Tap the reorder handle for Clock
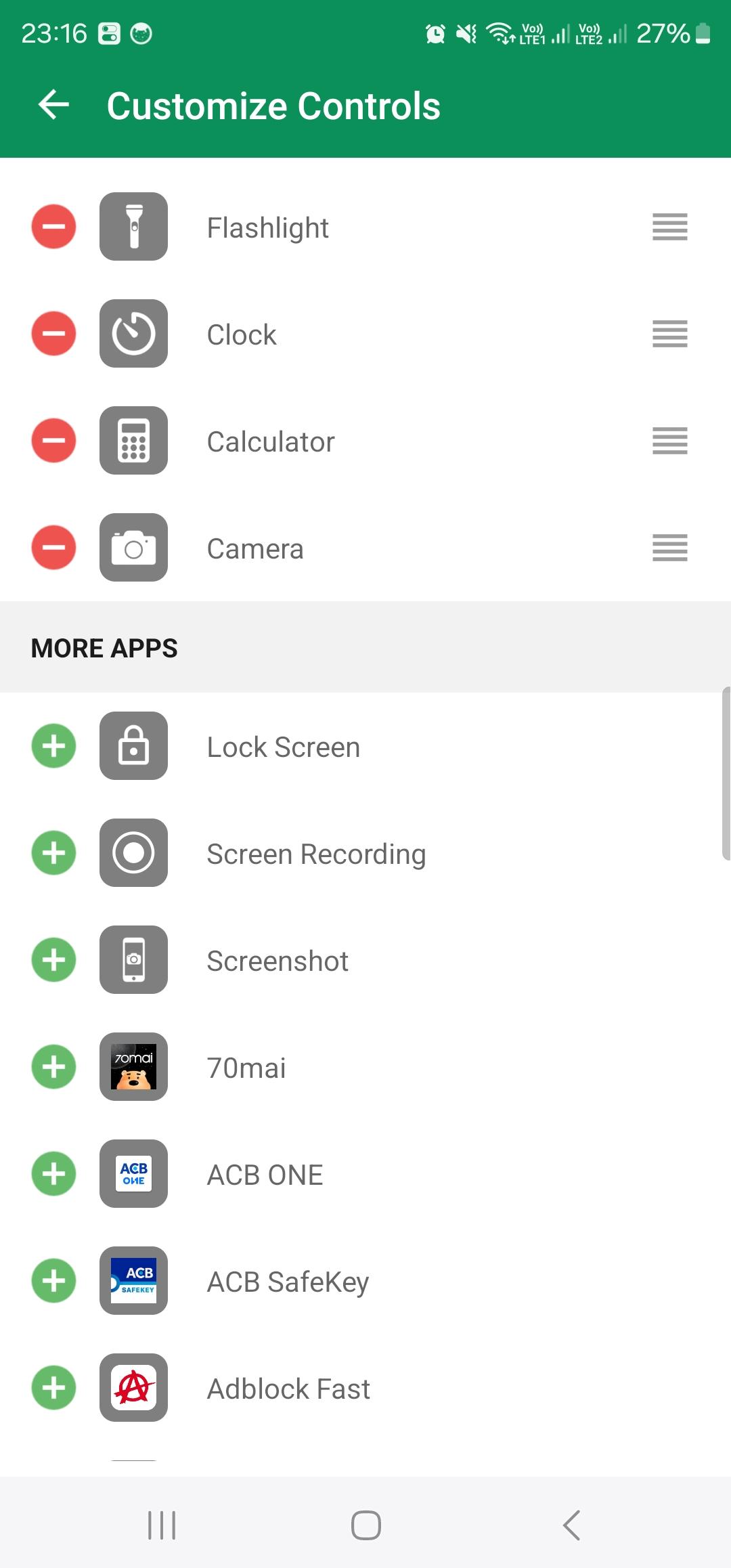Image resolution: width=731 pixels, height=1568 pixels. click(669, 334)
